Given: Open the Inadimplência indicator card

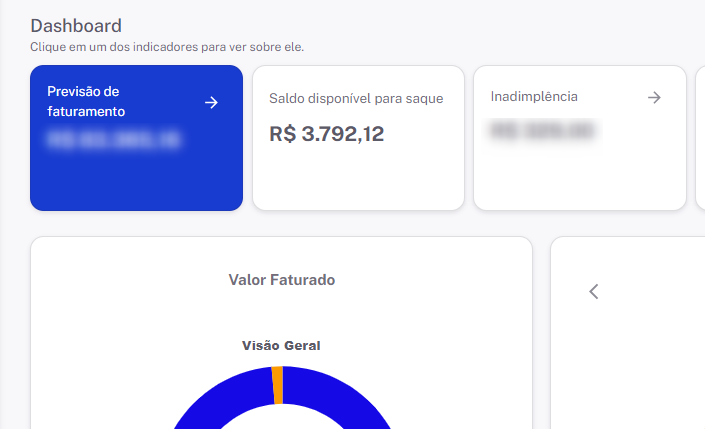Looking at the screenshot, I should click(x=579, y=138).
